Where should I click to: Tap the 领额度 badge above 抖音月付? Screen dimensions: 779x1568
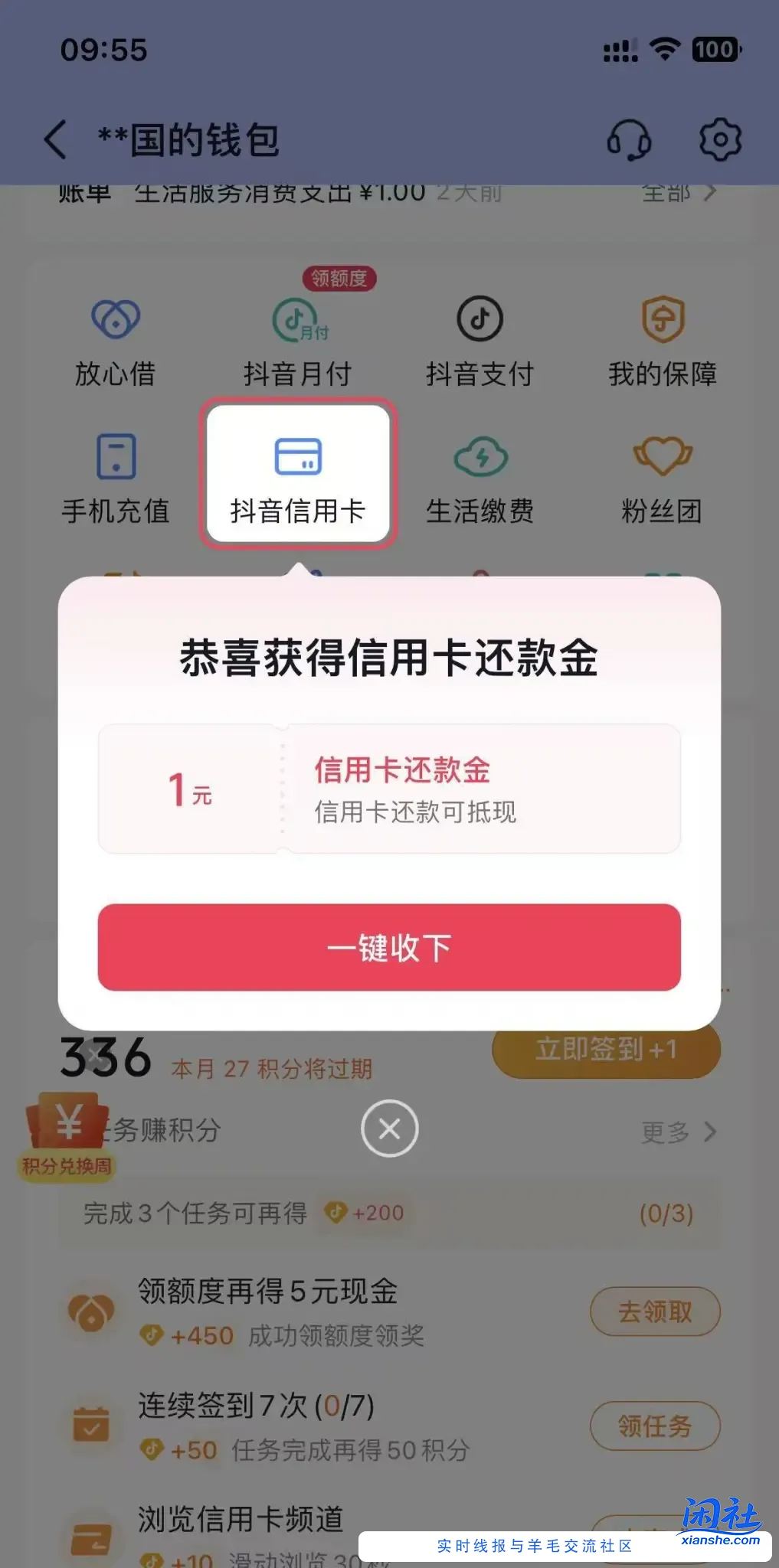[x=338, y=278]
